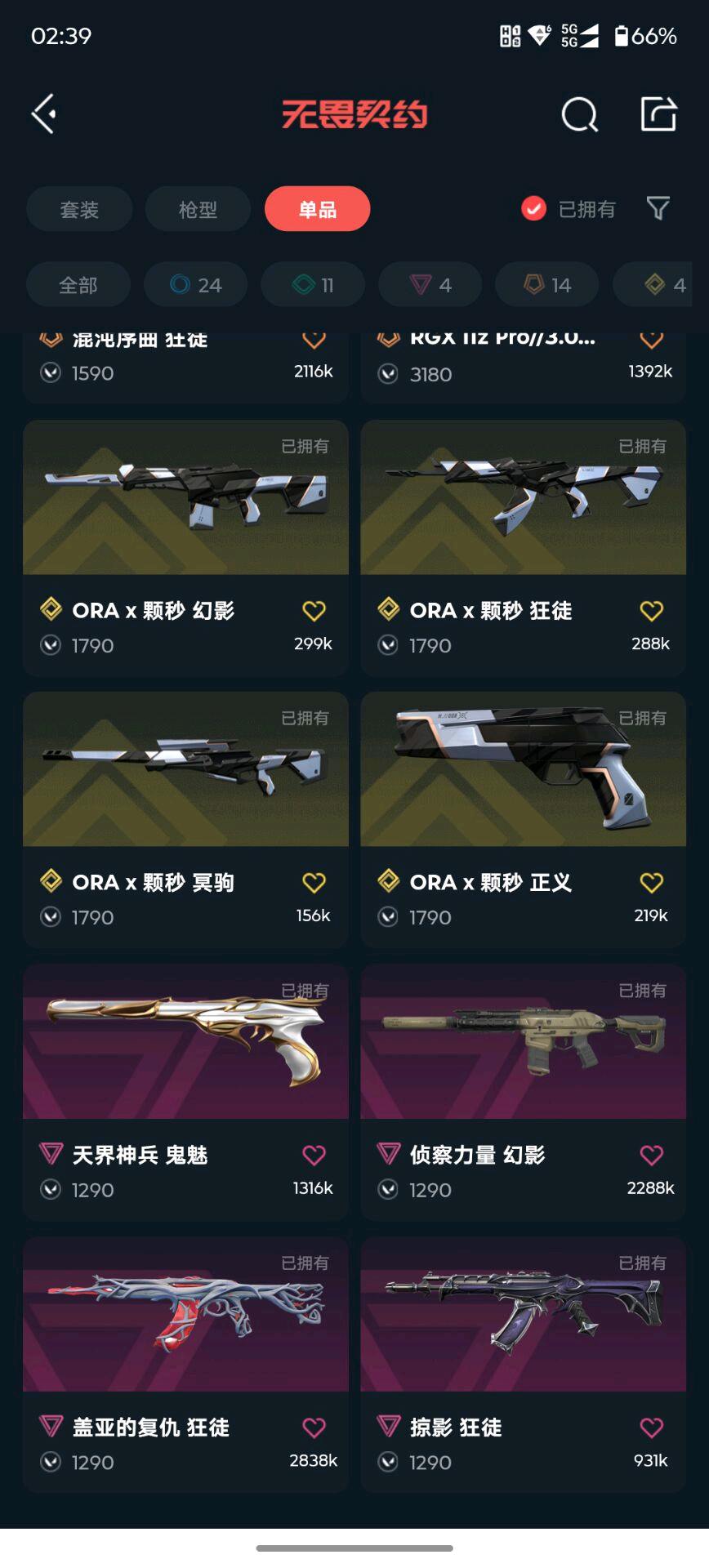Switch to the 套装 tab
Viewport: 709px width, 1568px height.
79,209
